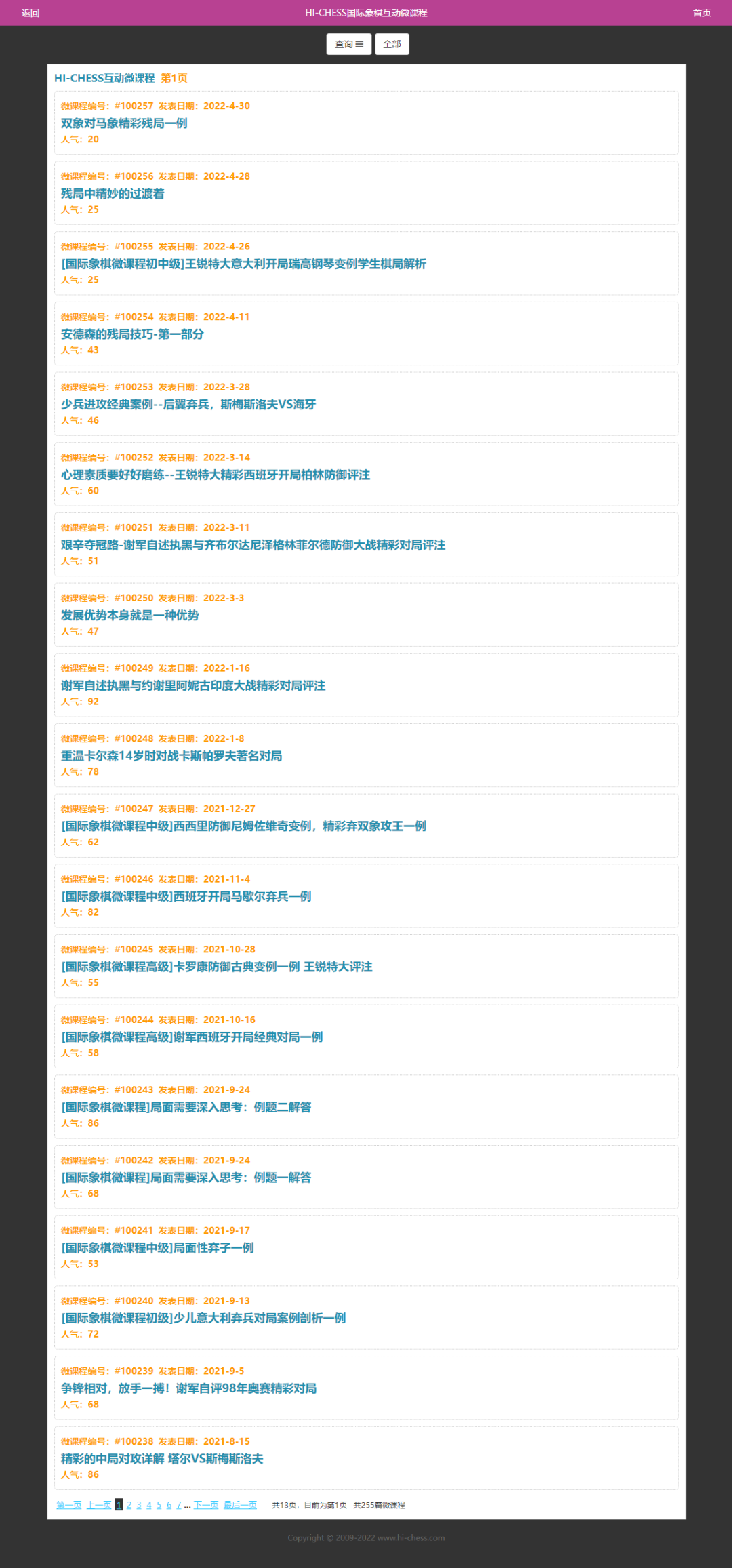This screenshot has height=1568, width=732.
Task: Open the 查询 menu button
Action: click(x=349, y=44)
